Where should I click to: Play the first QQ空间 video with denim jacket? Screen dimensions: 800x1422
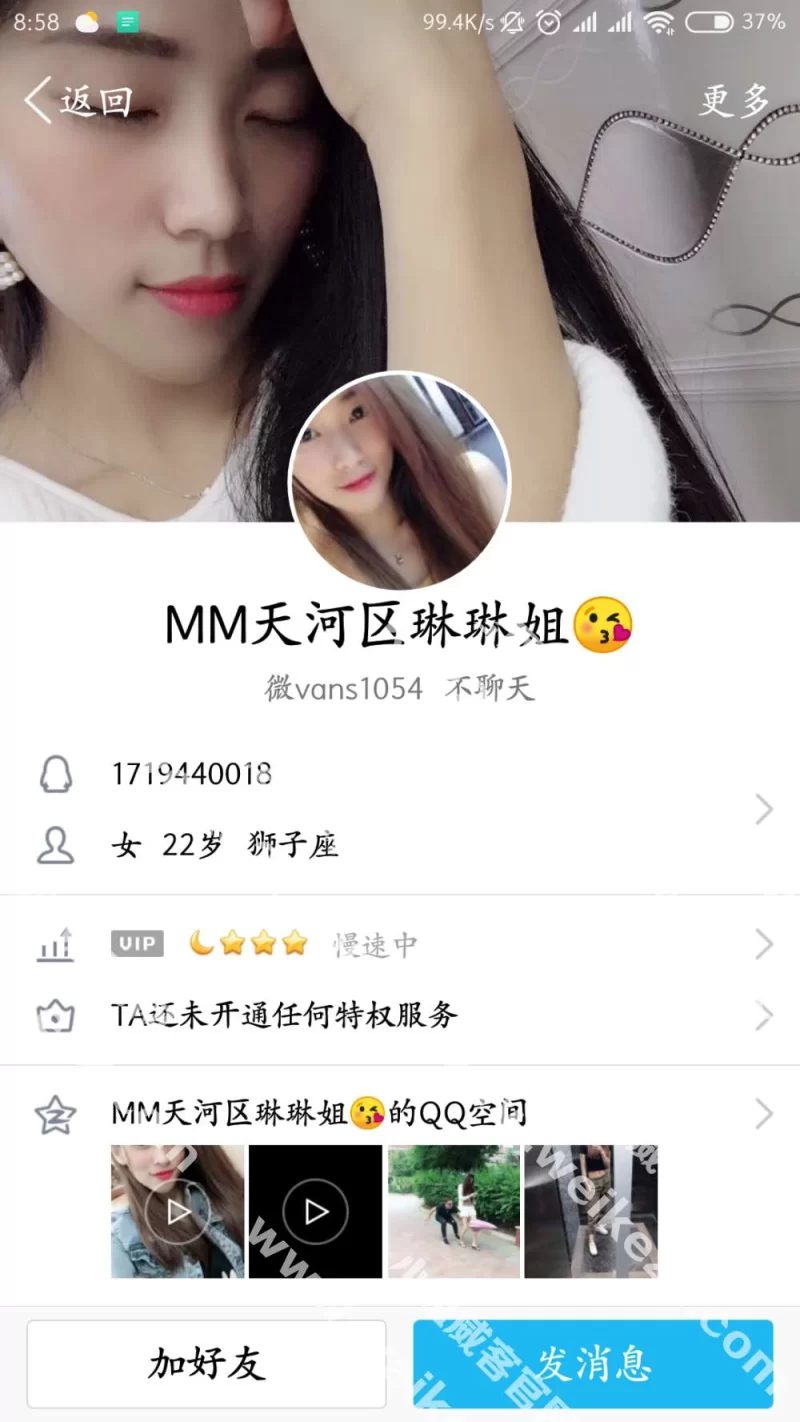tap(177, 1211)
